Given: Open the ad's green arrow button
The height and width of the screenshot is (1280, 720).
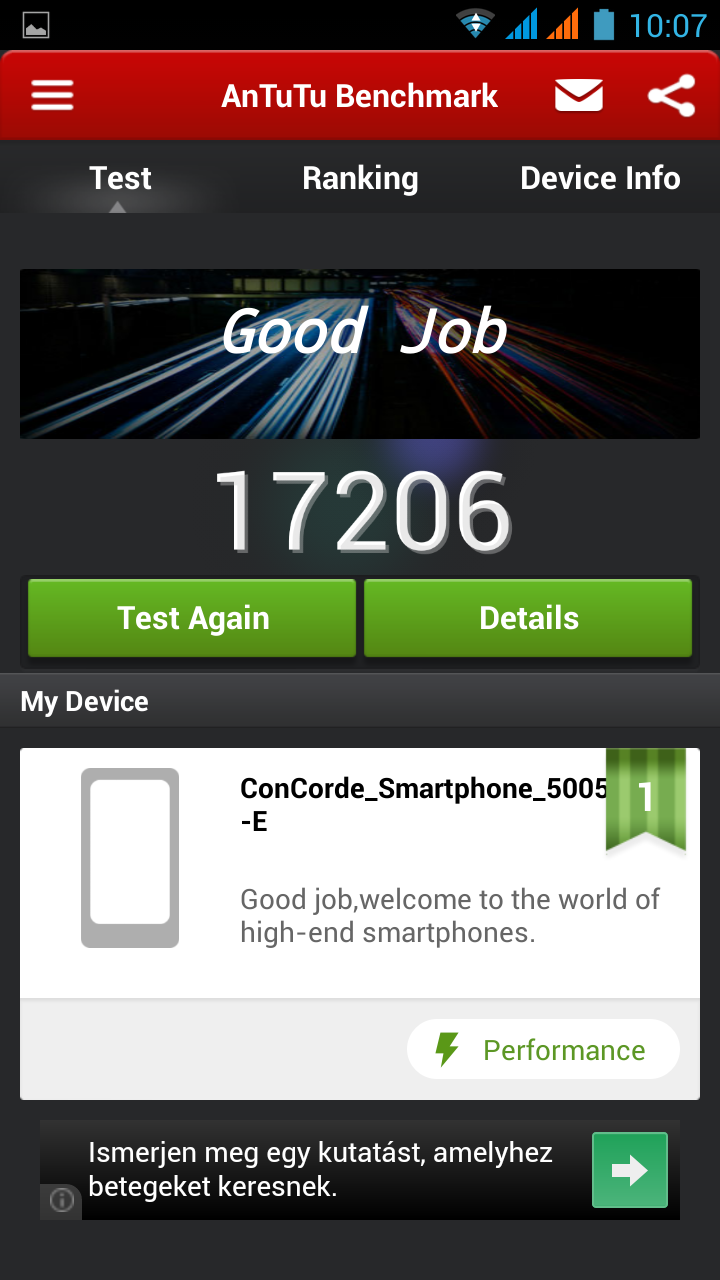Looking at the screenshot, I should pos(629,1170).
